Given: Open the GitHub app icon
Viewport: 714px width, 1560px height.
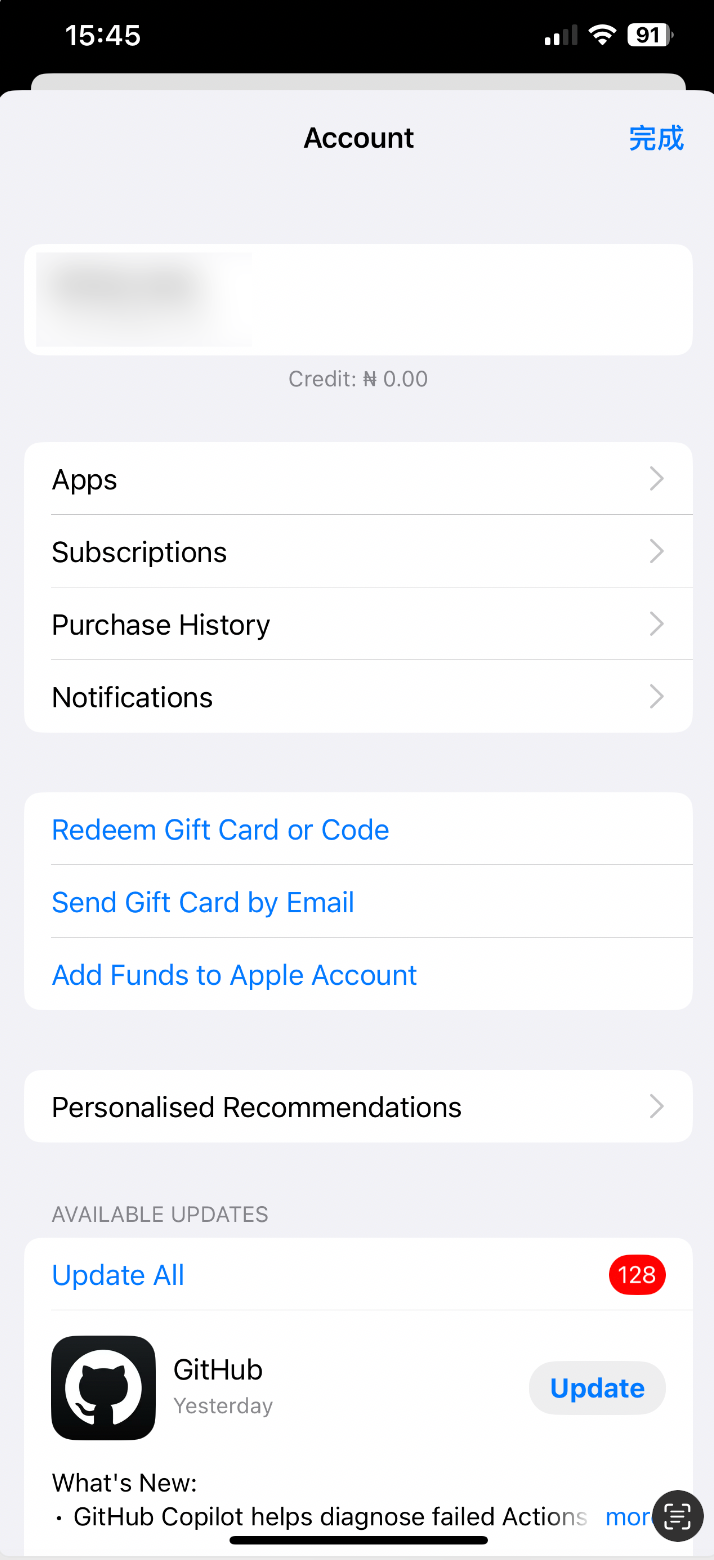Looking at the screenshot, I should click(103, 1388).
